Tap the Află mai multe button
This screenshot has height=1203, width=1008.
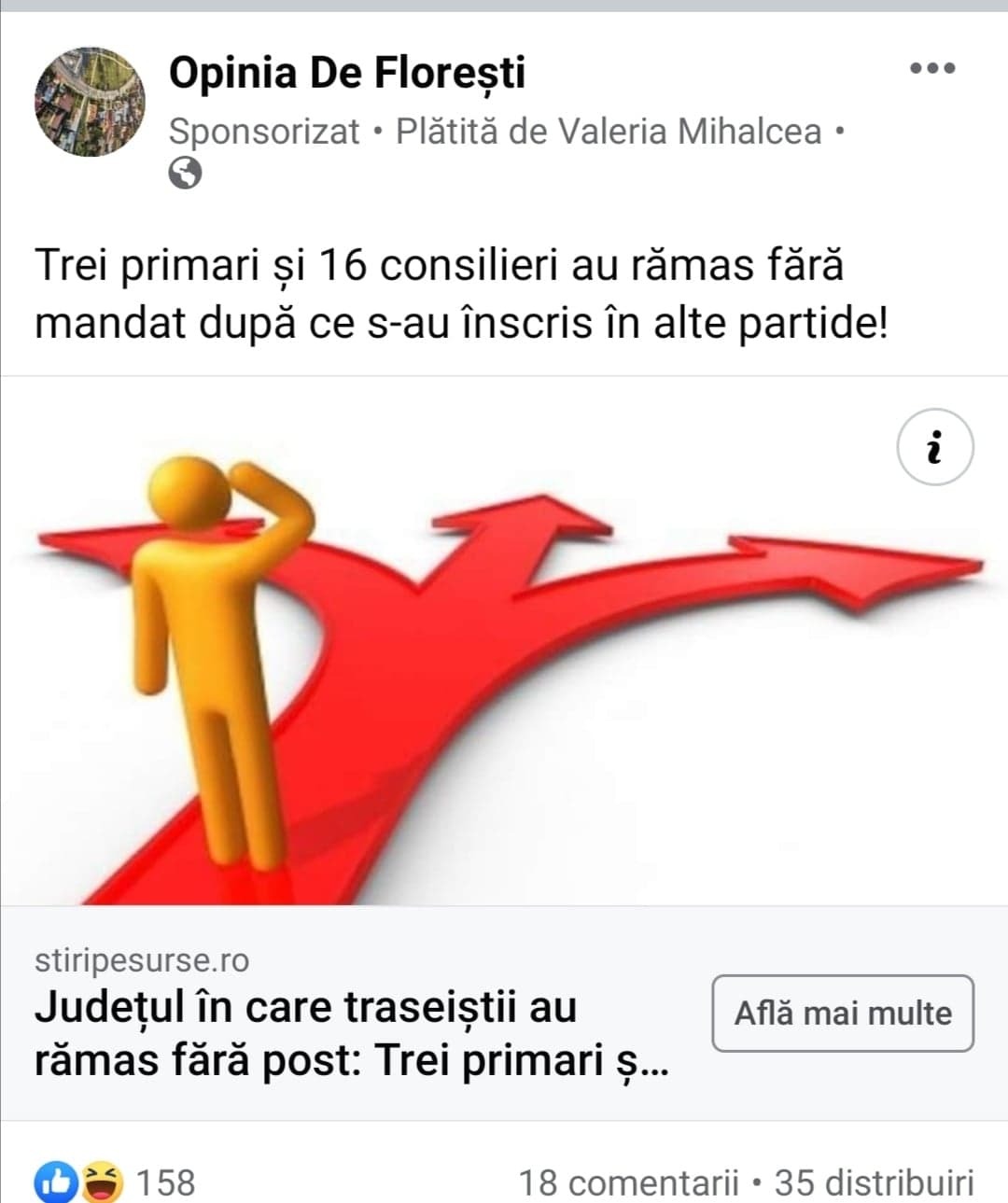[842, 1013]
